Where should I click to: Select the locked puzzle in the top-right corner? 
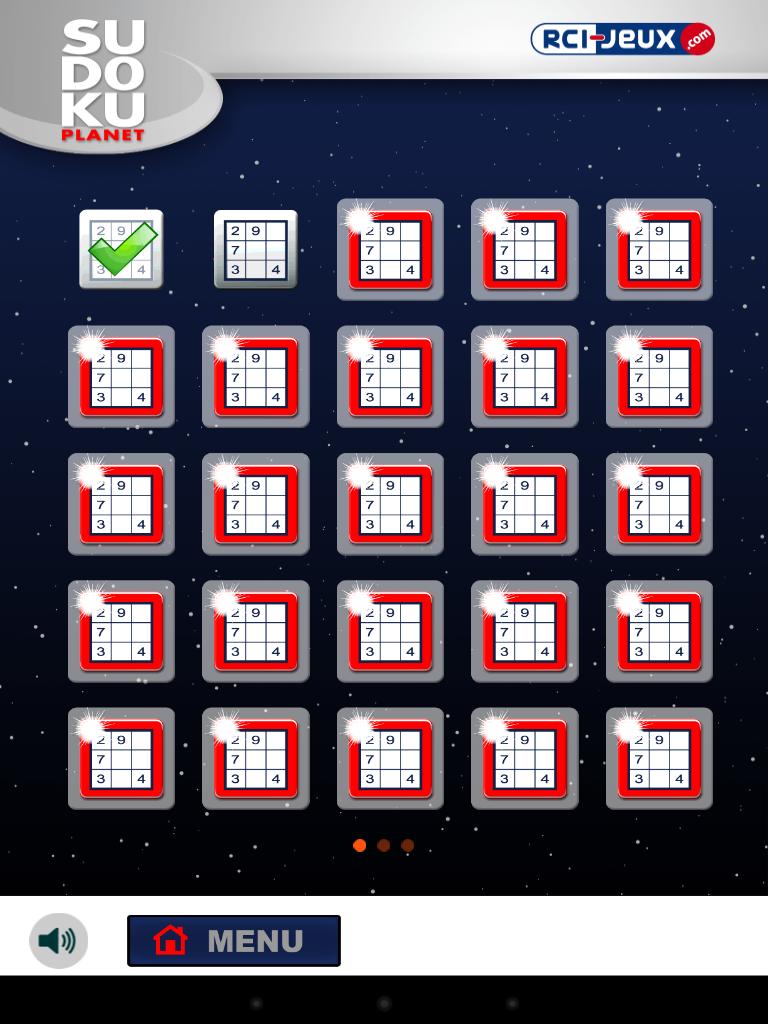[658, 249]
